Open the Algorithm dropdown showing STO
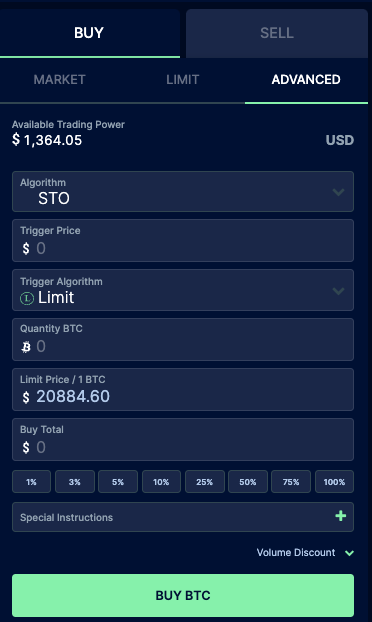The image size is (372, 622). pyautogui.click(x=183, y=192)
